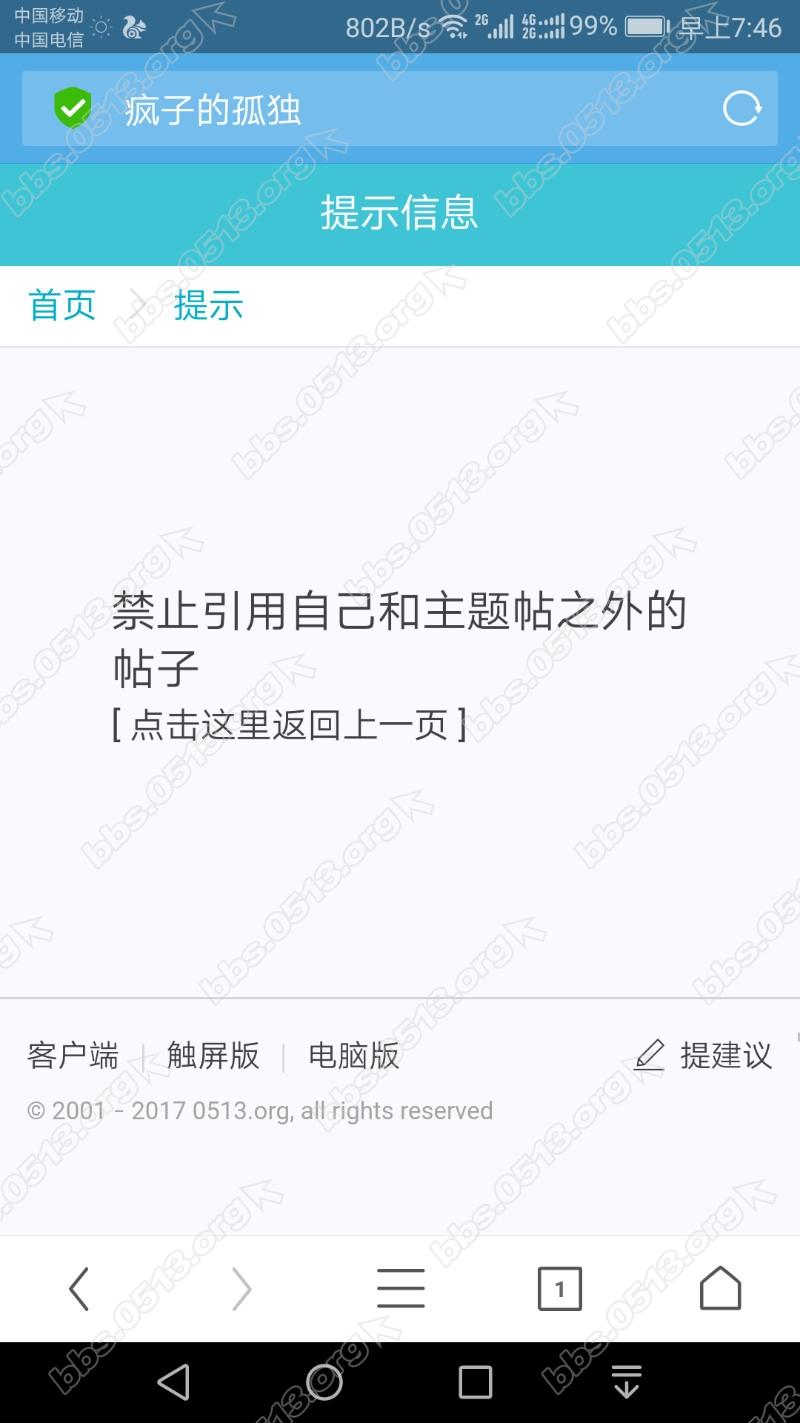Tap 点击这里返回上一页 to go back
Screen dimensions: 800x1423
(289, 724)
